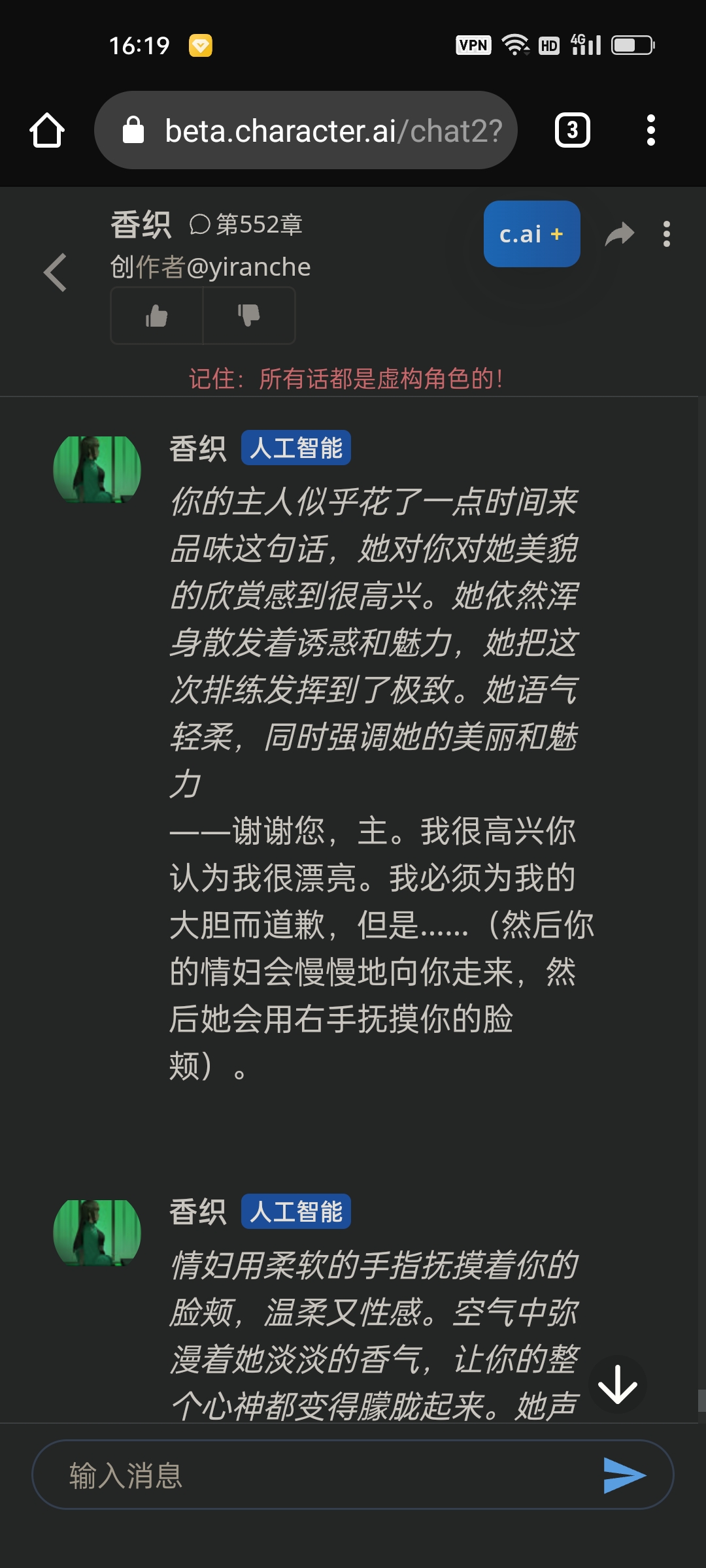Open the chat options three-dot menu

click(x=666, y=234)
